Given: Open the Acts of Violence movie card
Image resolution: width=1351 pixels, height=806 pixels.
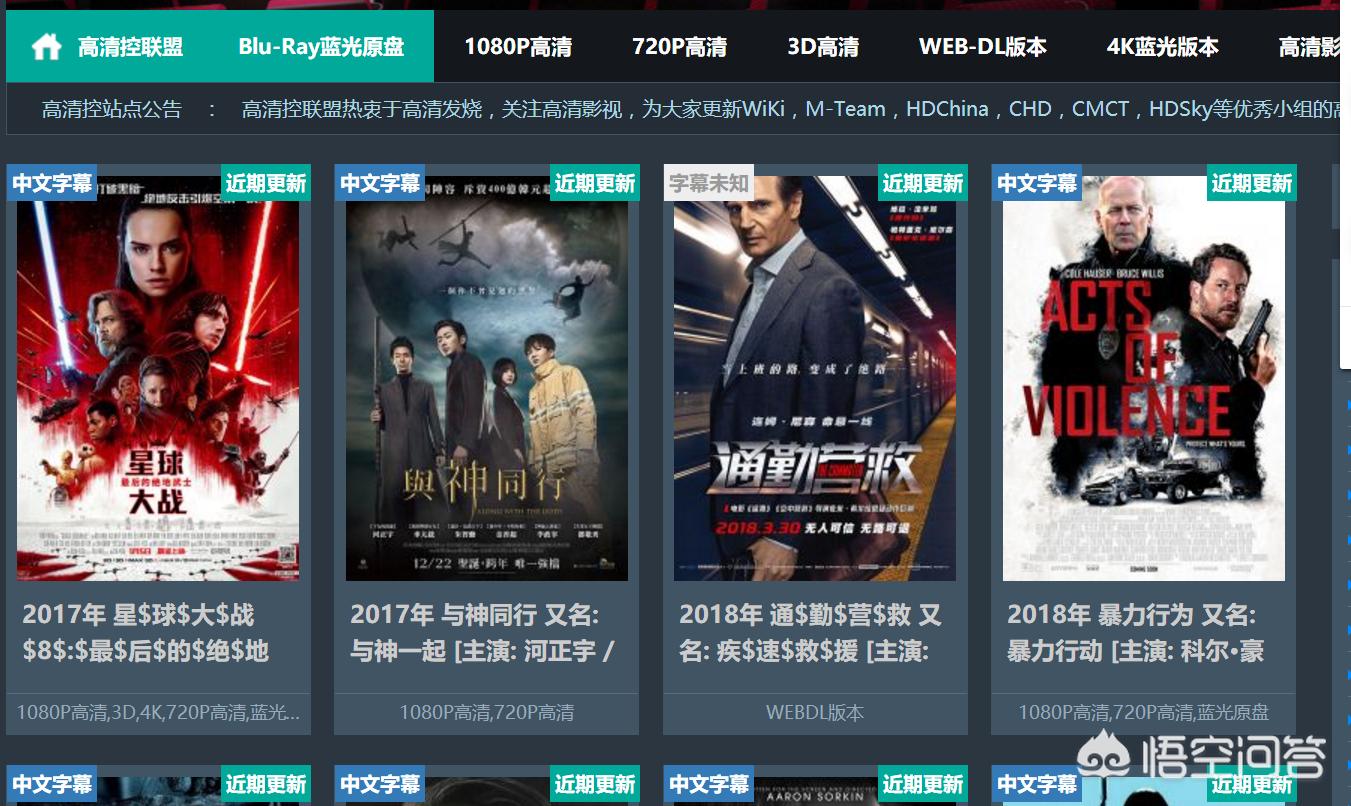Looking at the screenshot, I should [1143, 380].
